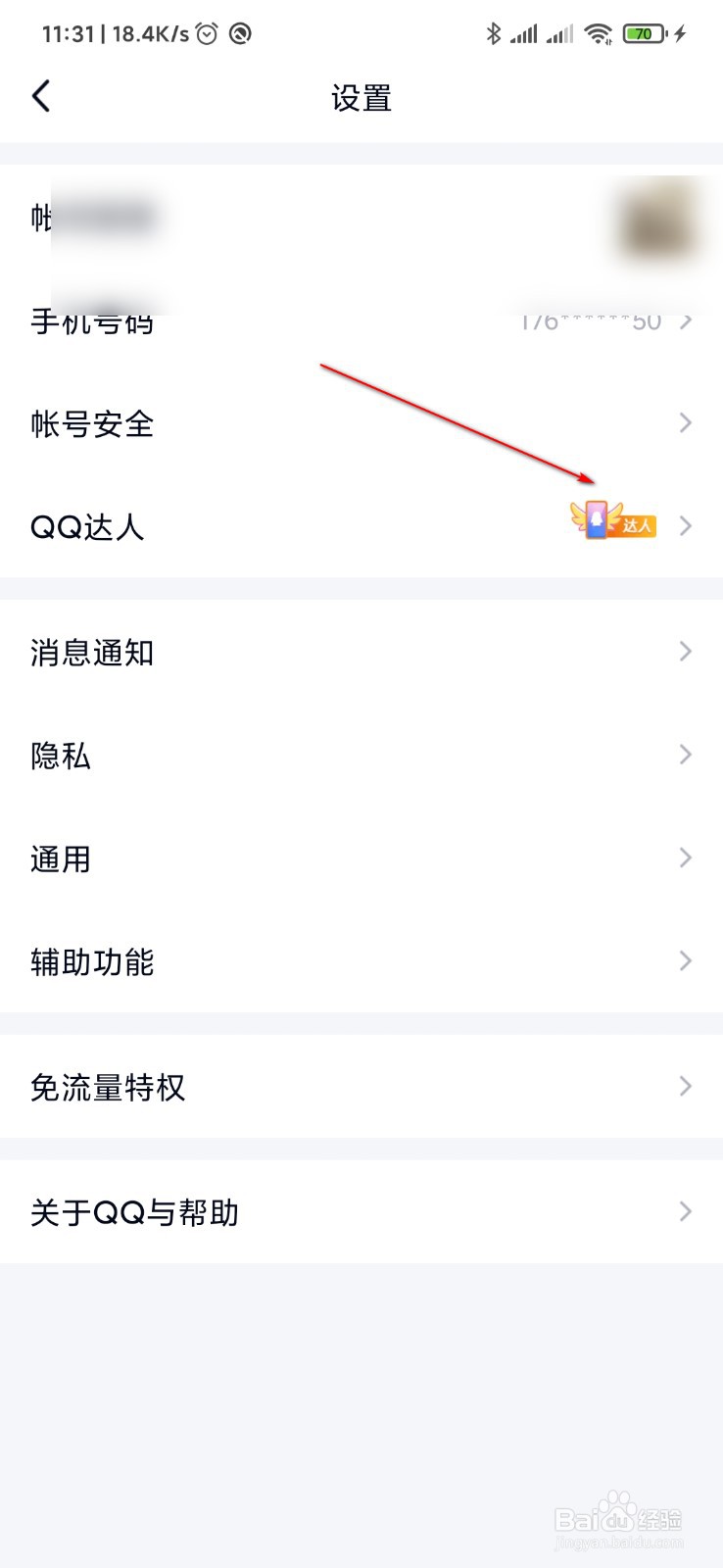Click the QQ达人 entry label

[x=86, y=526]
